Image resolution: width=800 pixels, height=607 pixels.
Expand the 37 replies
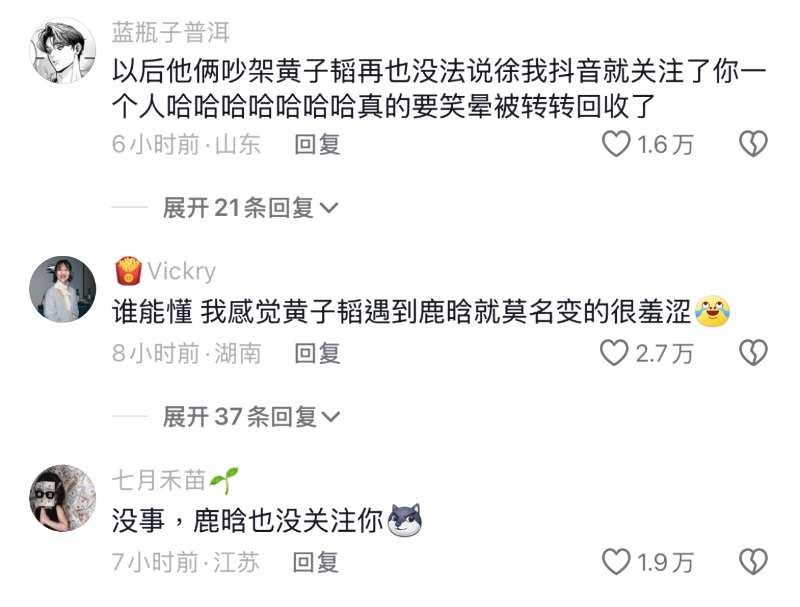point(251,416)
